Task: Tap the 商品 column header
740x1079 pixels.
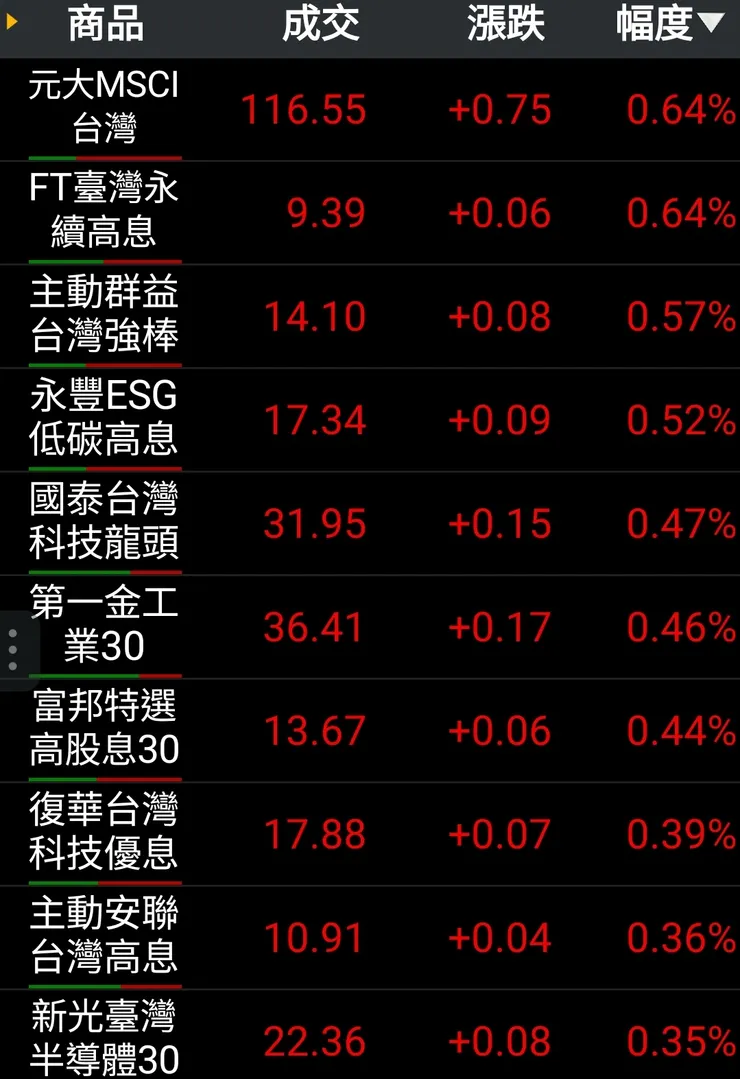Action: point(105,25)
